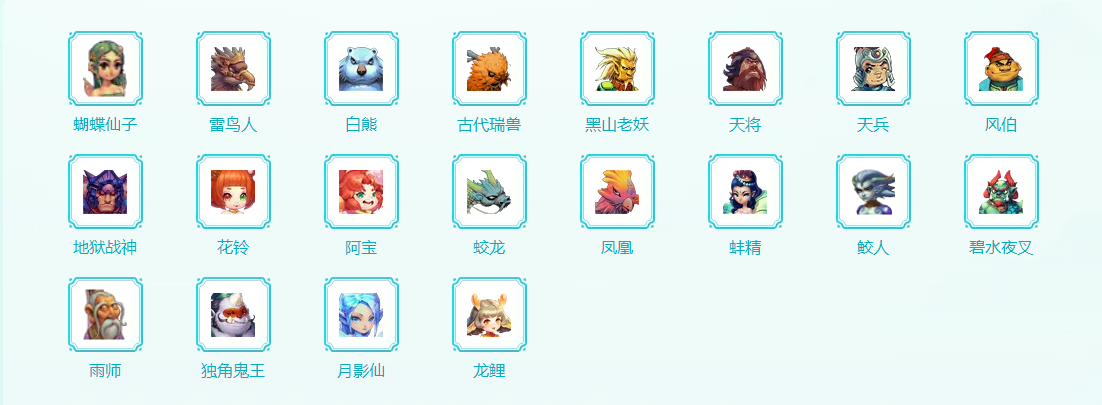This screenshot has height=405, width=1102.
Task: Open the 雷鸟人 character
Action: tap(233, 69)
